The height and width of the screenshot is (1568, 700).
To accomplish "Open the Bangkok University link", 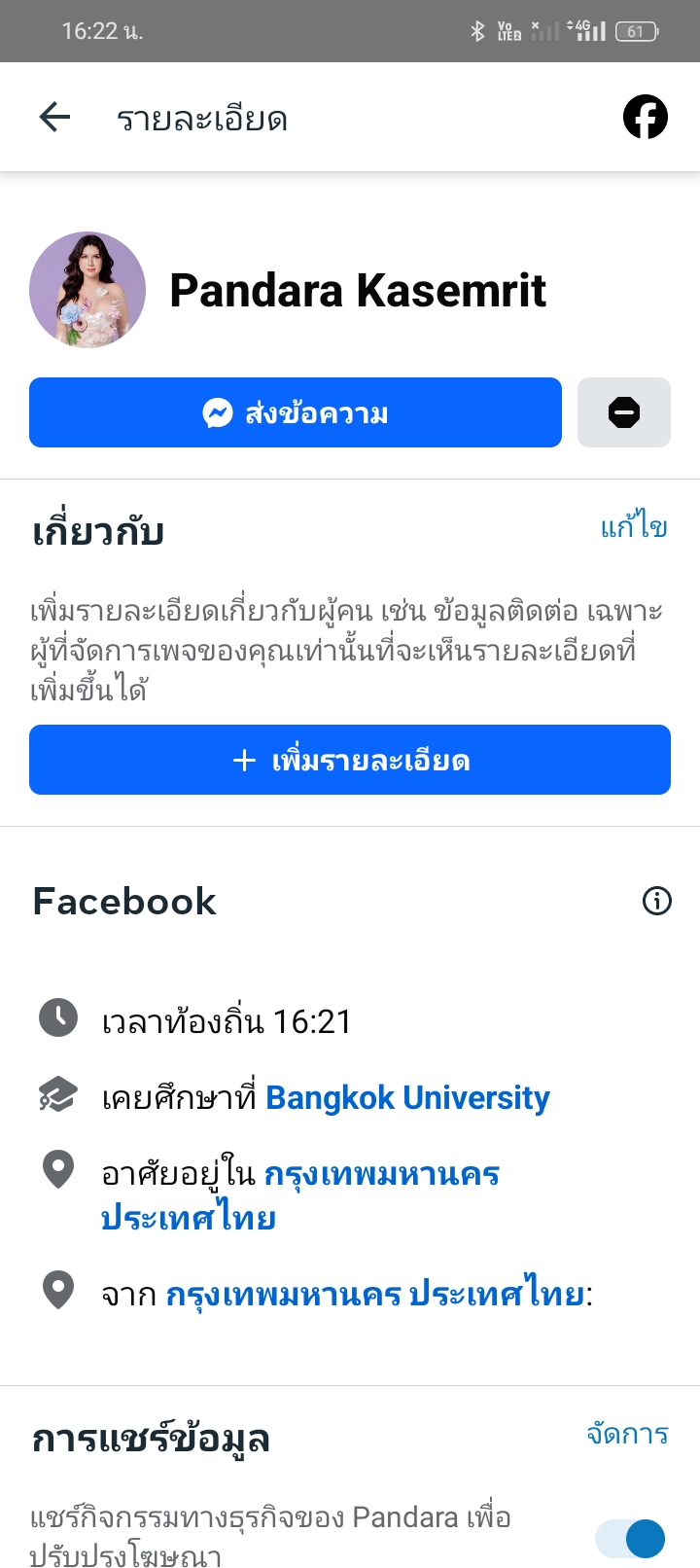I will 407,1097.
